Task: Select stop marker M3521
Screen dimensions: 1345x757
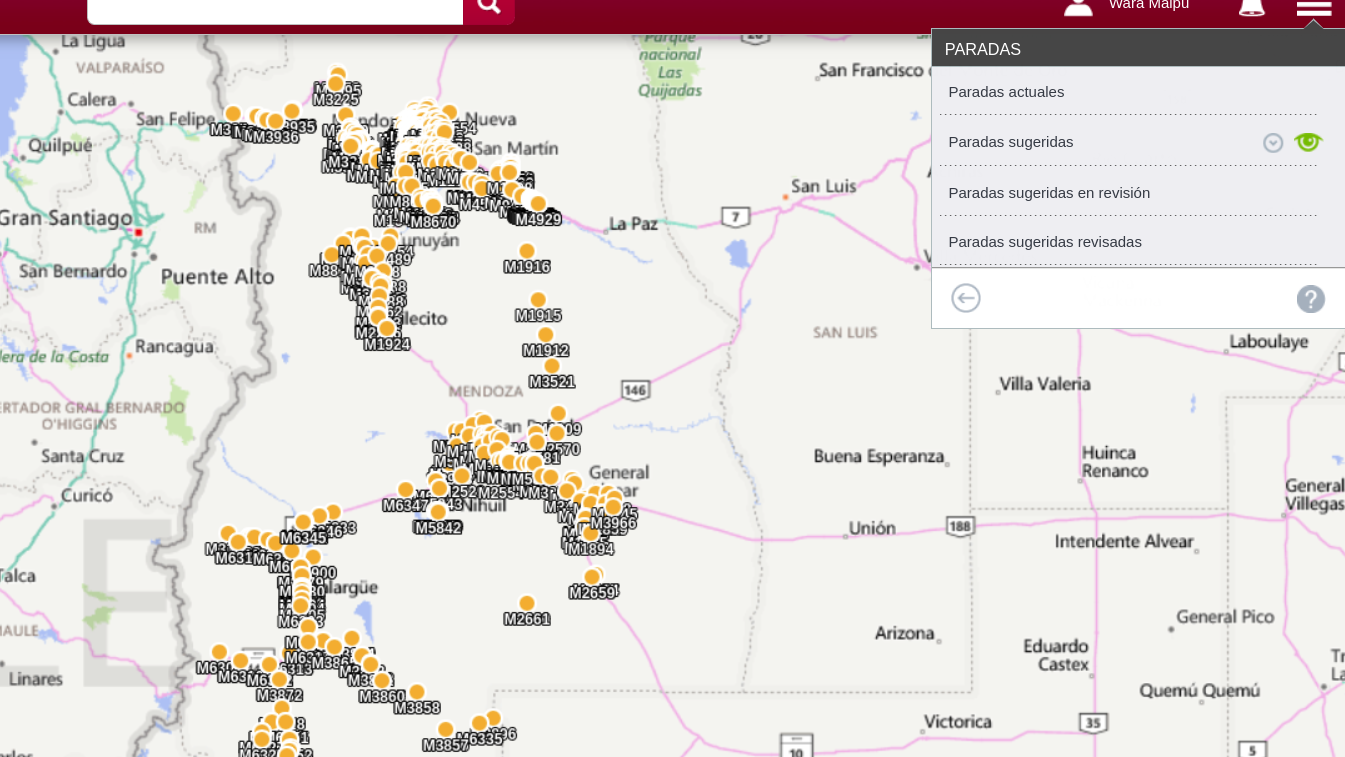Action: (x=552, y=366)
